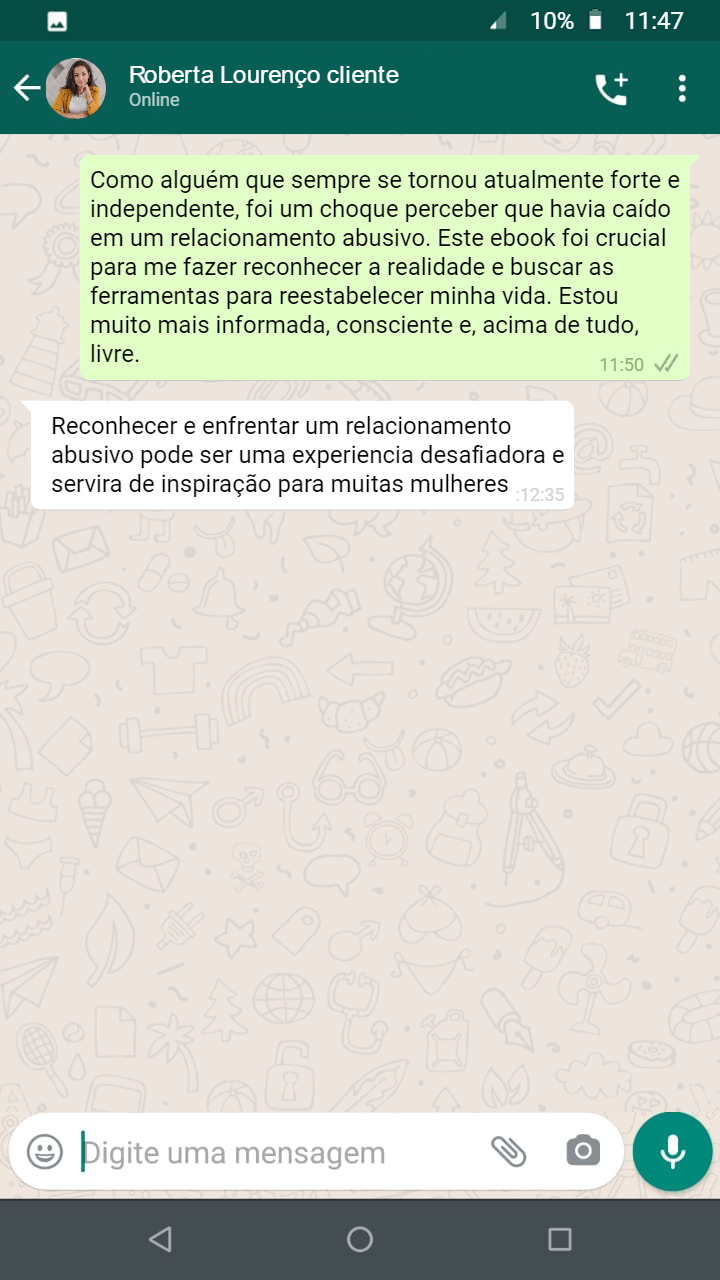Screen dimensions: 720x1280
Task: Open the system recent apps view
Action: point(560,1240)
